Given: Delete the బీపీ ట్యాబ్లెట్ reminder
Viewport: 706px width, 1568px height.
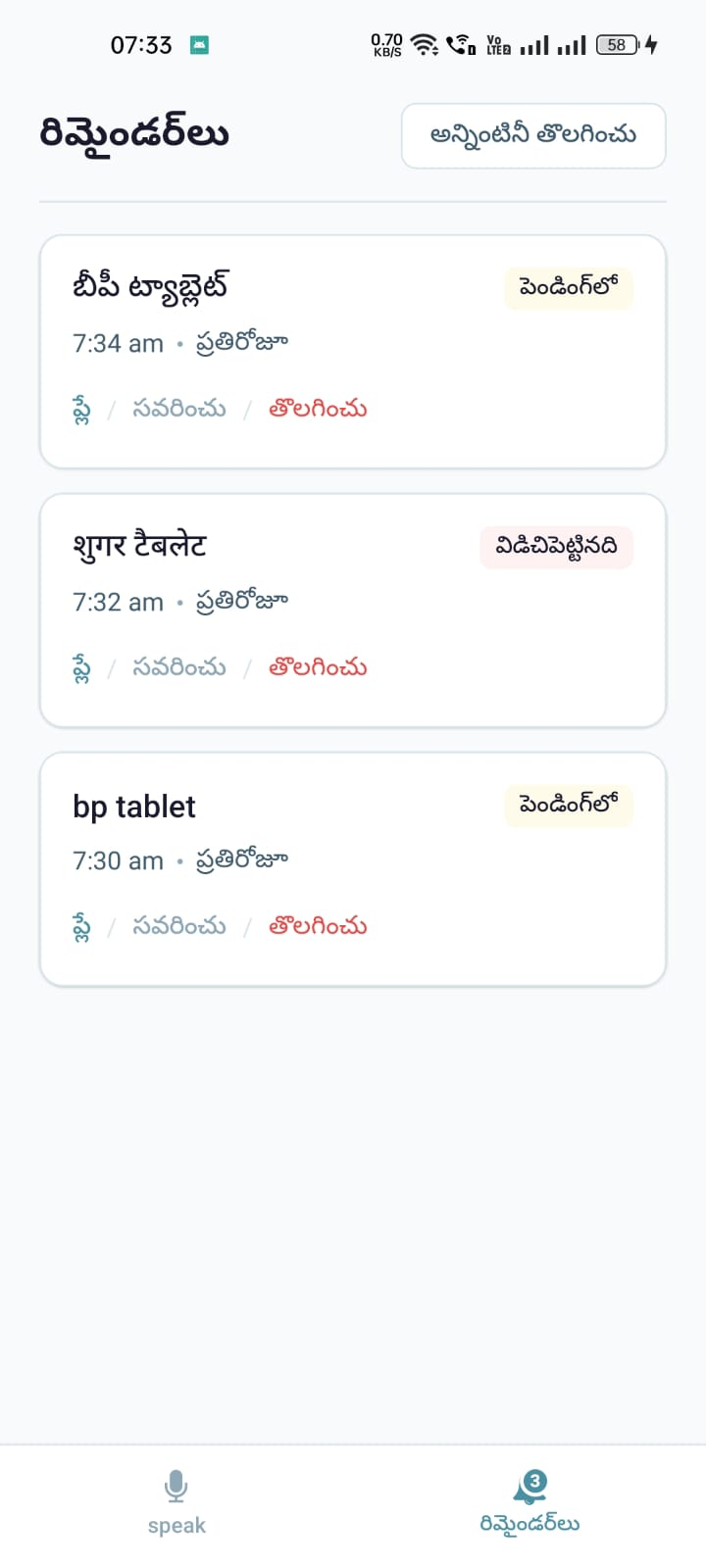Looking at the screenshot, I should point(318,410).
